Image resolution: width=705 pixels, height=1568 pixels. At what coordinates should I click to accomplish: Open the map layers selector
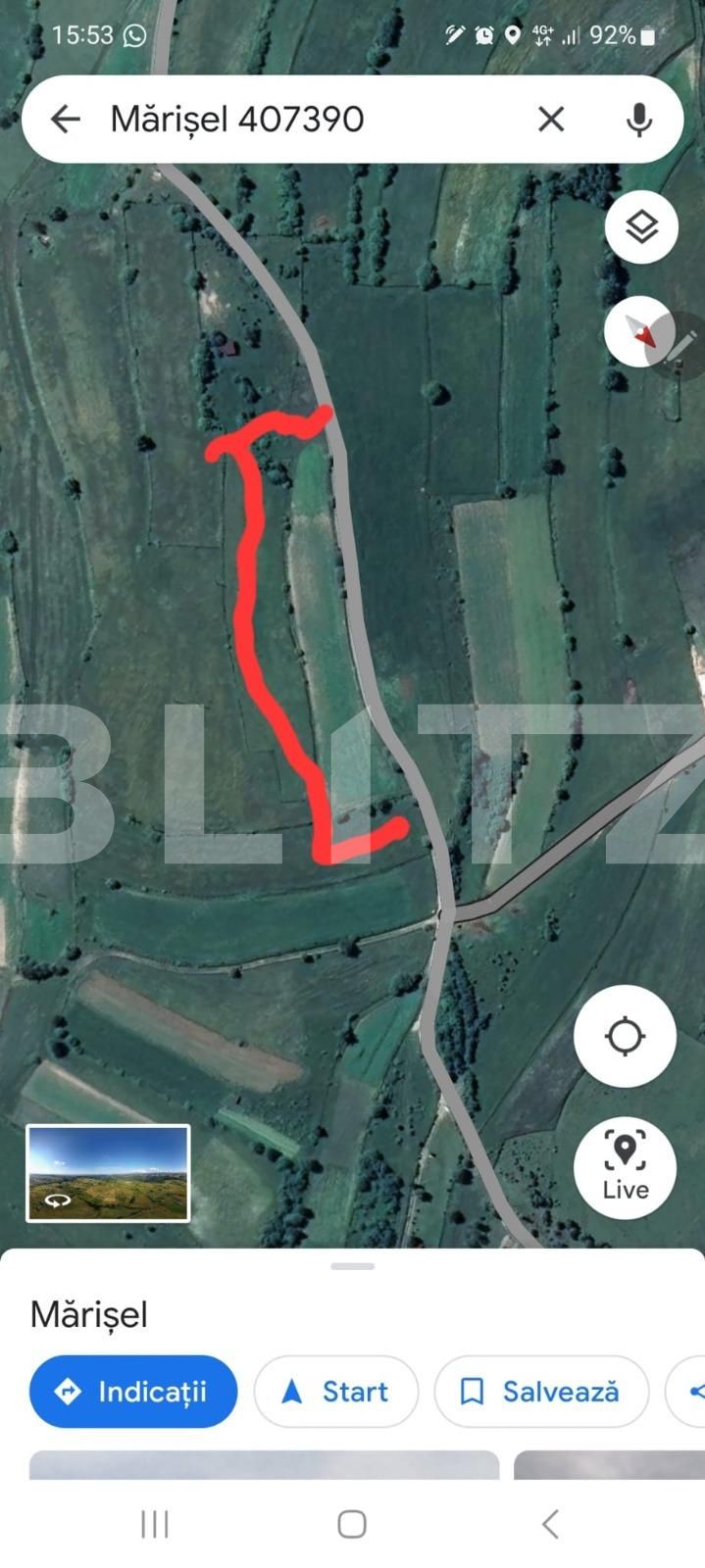tap(641, 227)
